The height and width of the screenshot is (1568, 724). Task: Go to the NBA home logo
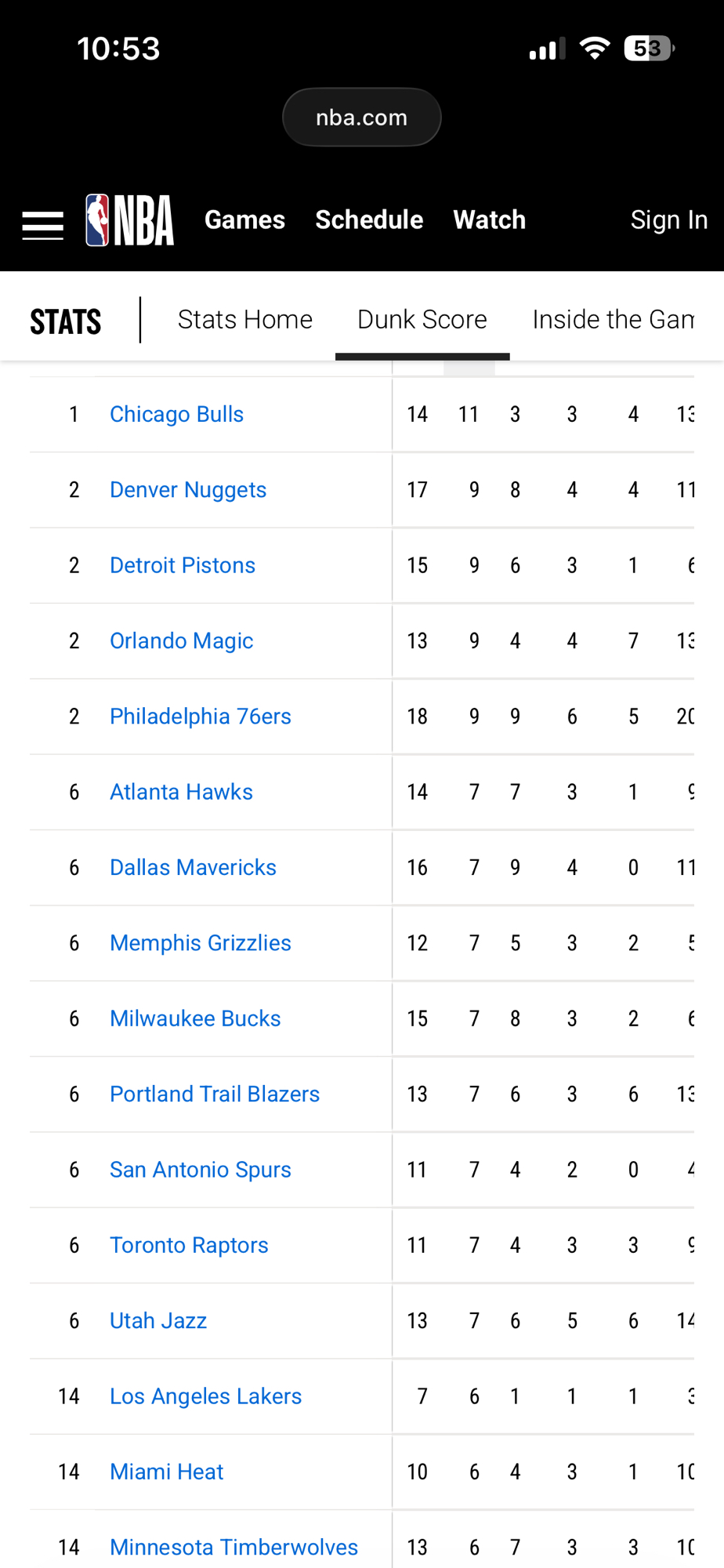[130, 220]
